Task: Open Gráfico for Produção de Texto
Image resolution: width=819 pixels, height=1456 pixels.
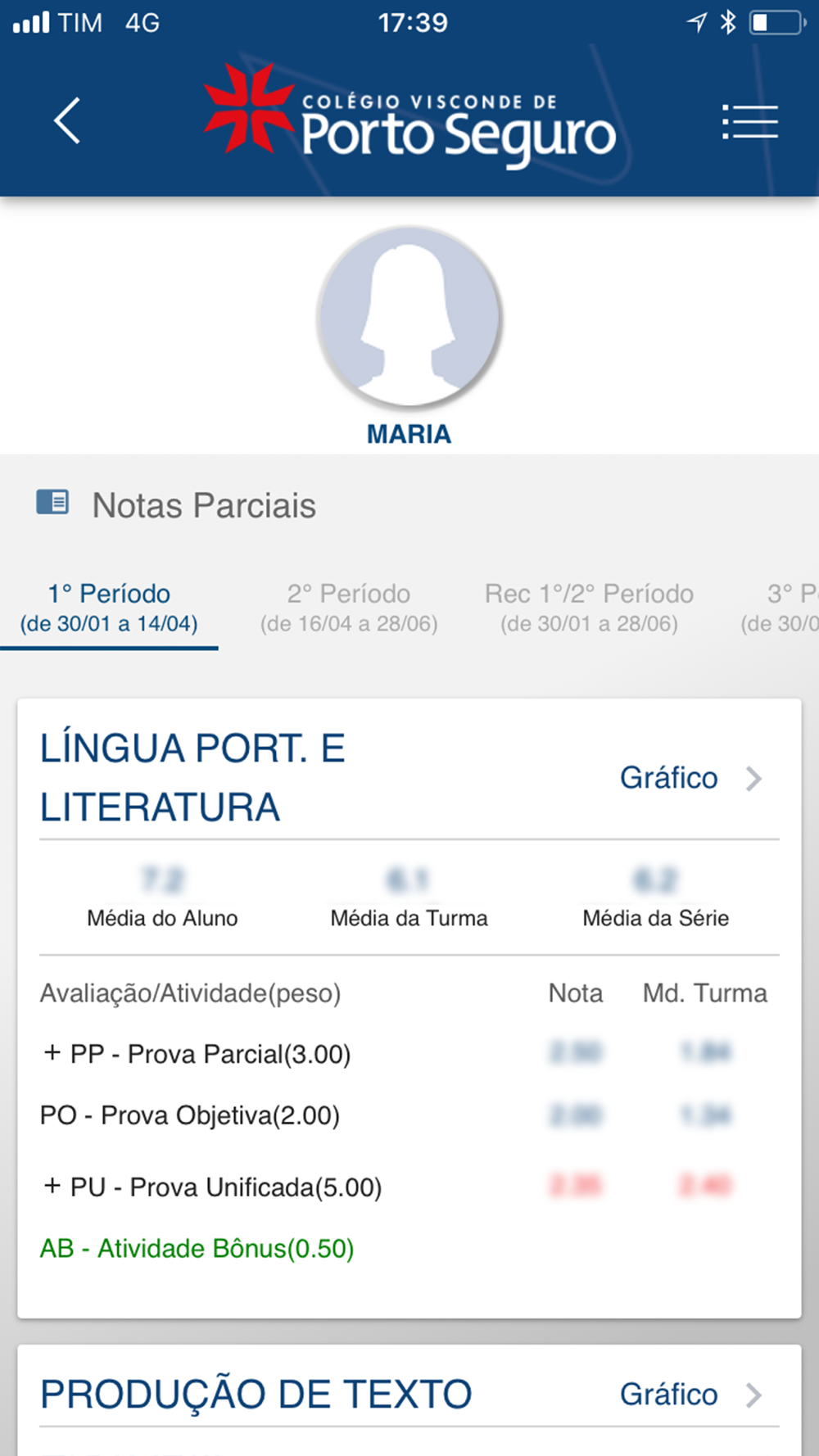Action: coord(690,1394)
